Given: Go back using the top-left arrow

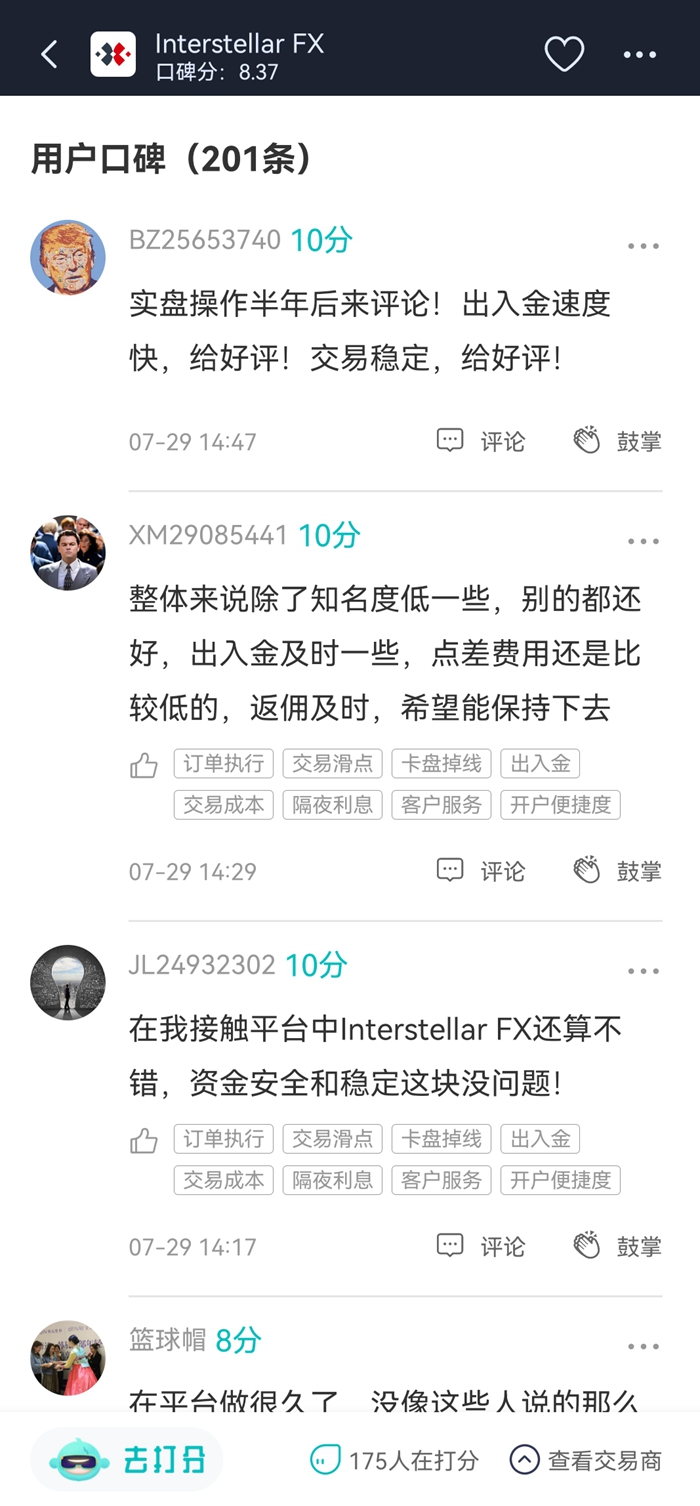Looking at the screenshot, I should [49, 54].
